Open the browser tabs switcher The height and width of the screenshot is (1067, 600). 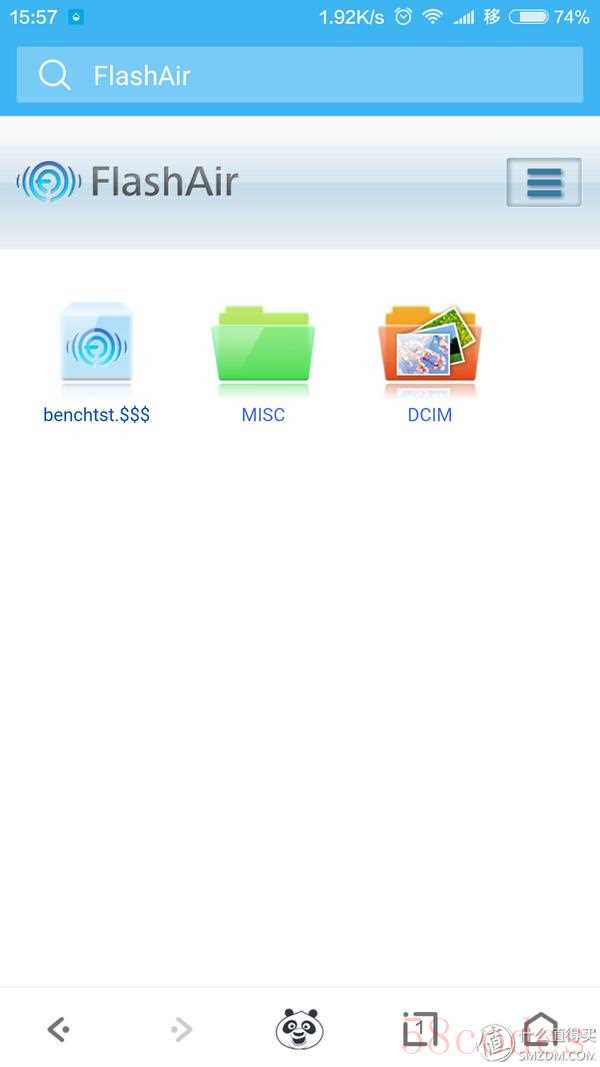tap(420, 1028)
